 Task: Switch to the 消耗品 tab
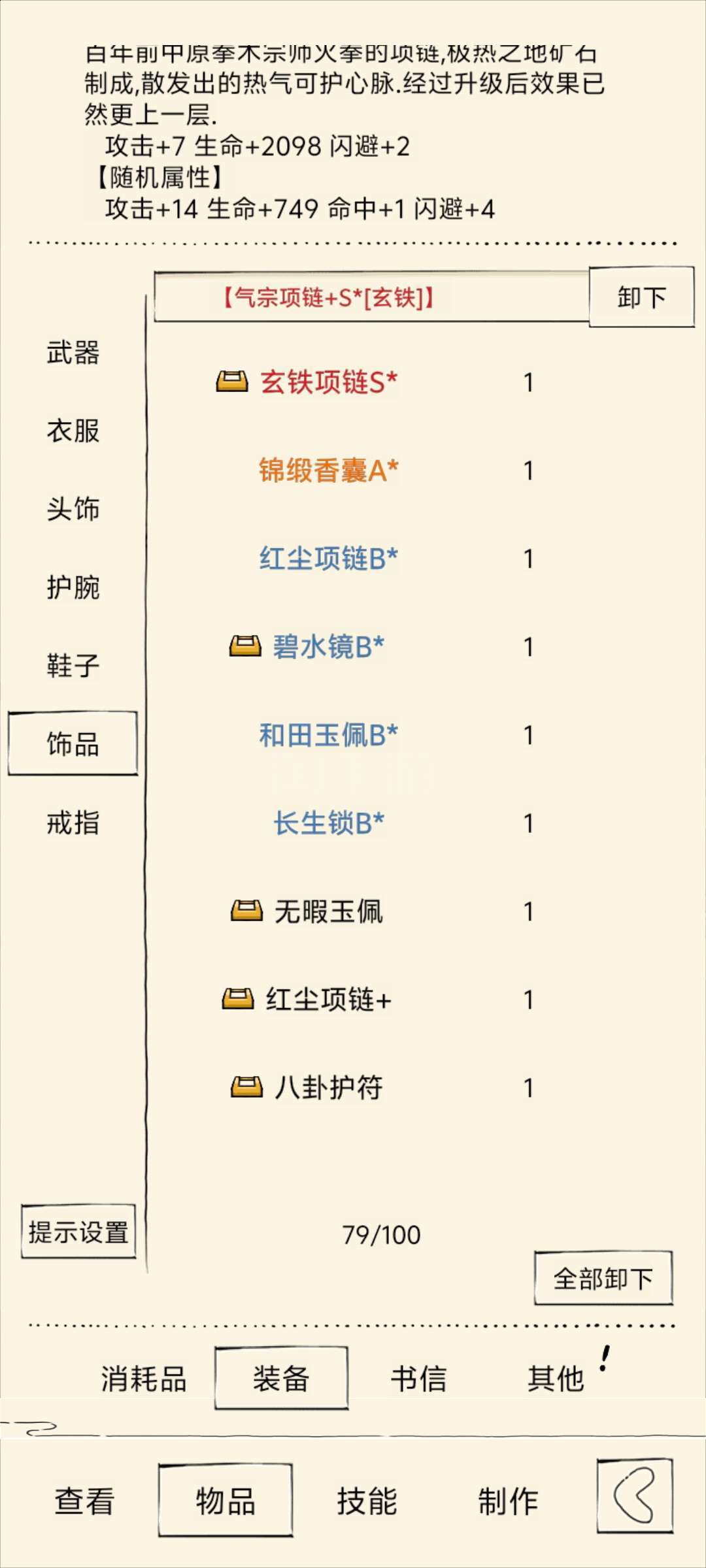143,1379
